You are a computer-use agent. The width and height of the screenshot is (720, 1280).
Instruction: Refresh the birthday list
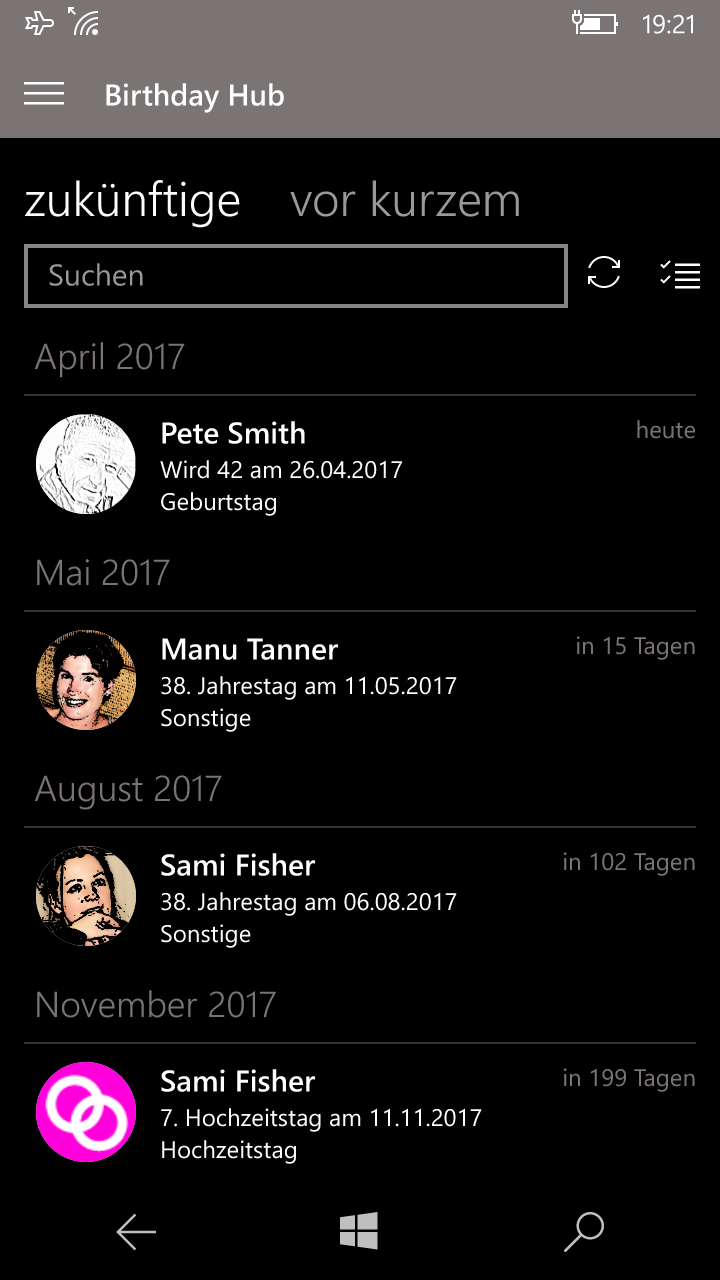[x=604, y=273]
